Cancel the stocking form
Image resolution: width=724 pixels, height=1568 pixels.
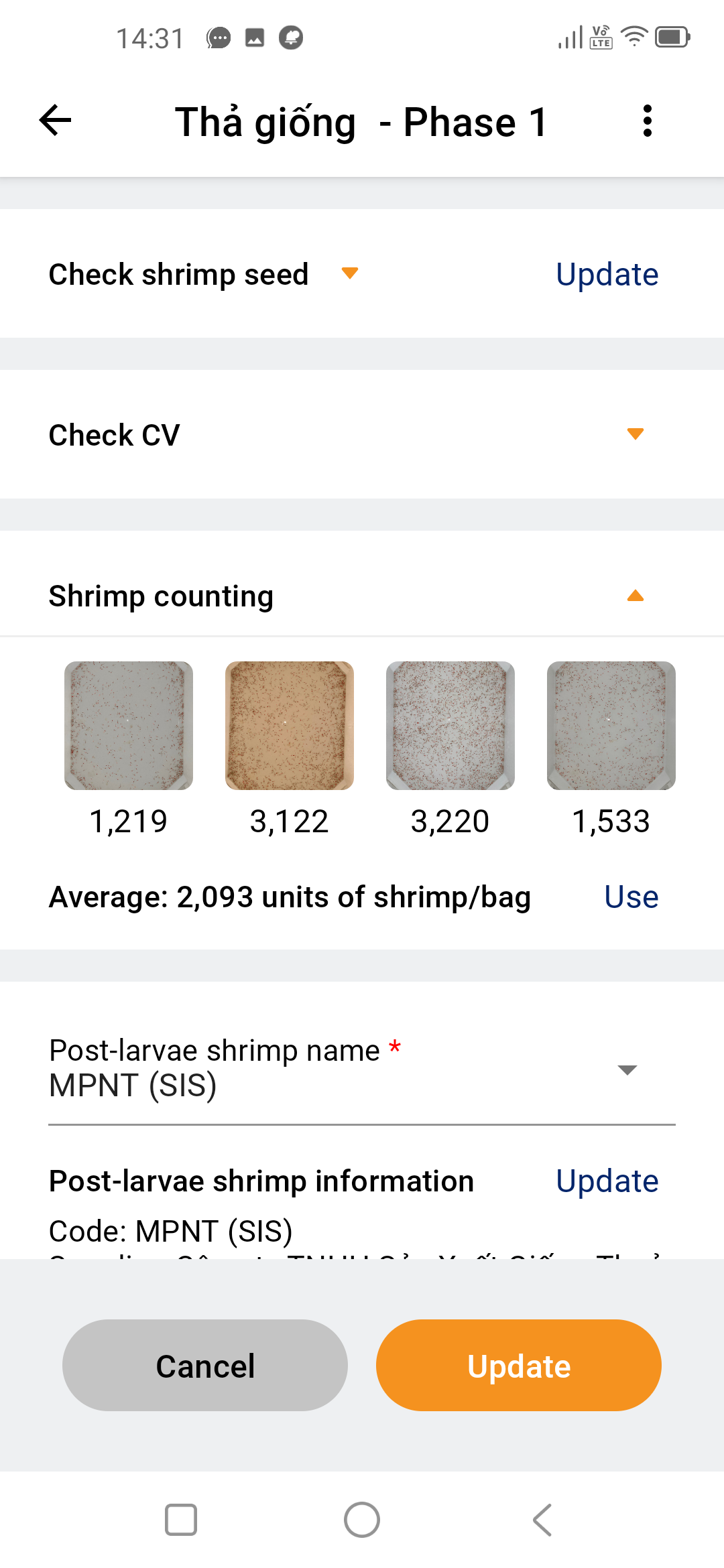(205, 1366)
